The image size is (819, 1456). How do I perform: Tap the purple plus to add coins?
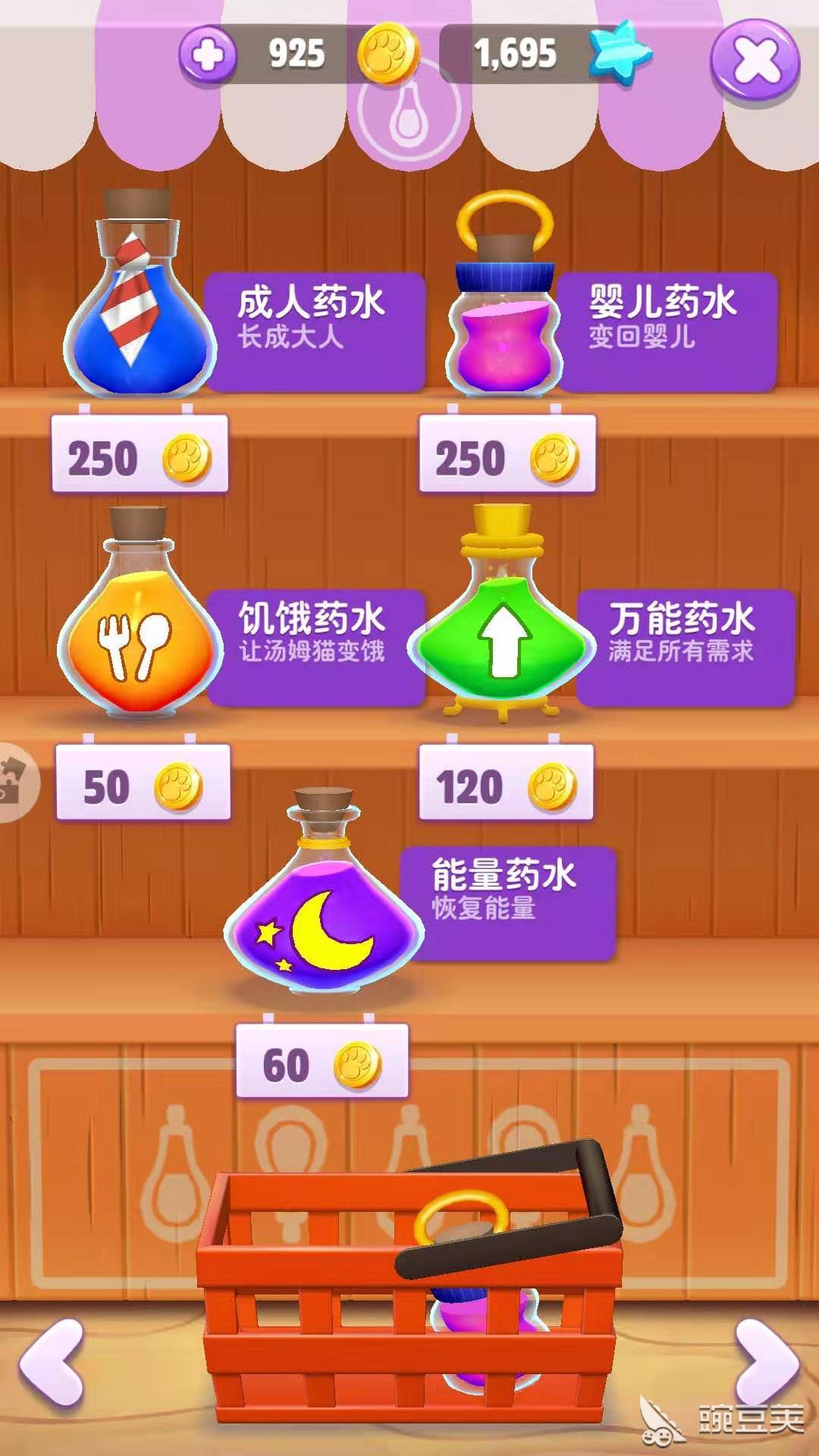[x=208, y=55]
